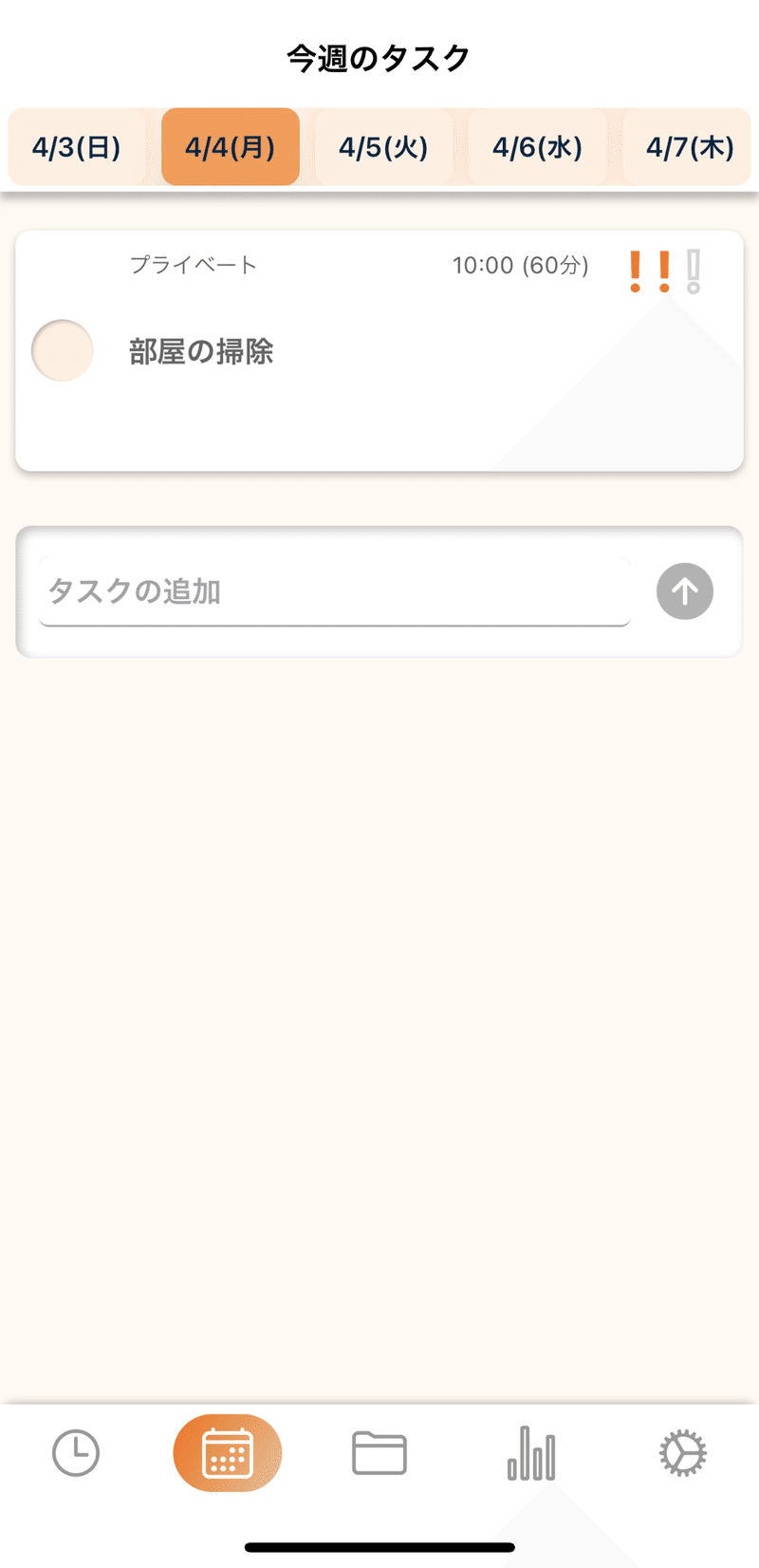Open the 4/7(木) date tab
Viewport: 759px width, 1568px height.
(x=687, y=147)
